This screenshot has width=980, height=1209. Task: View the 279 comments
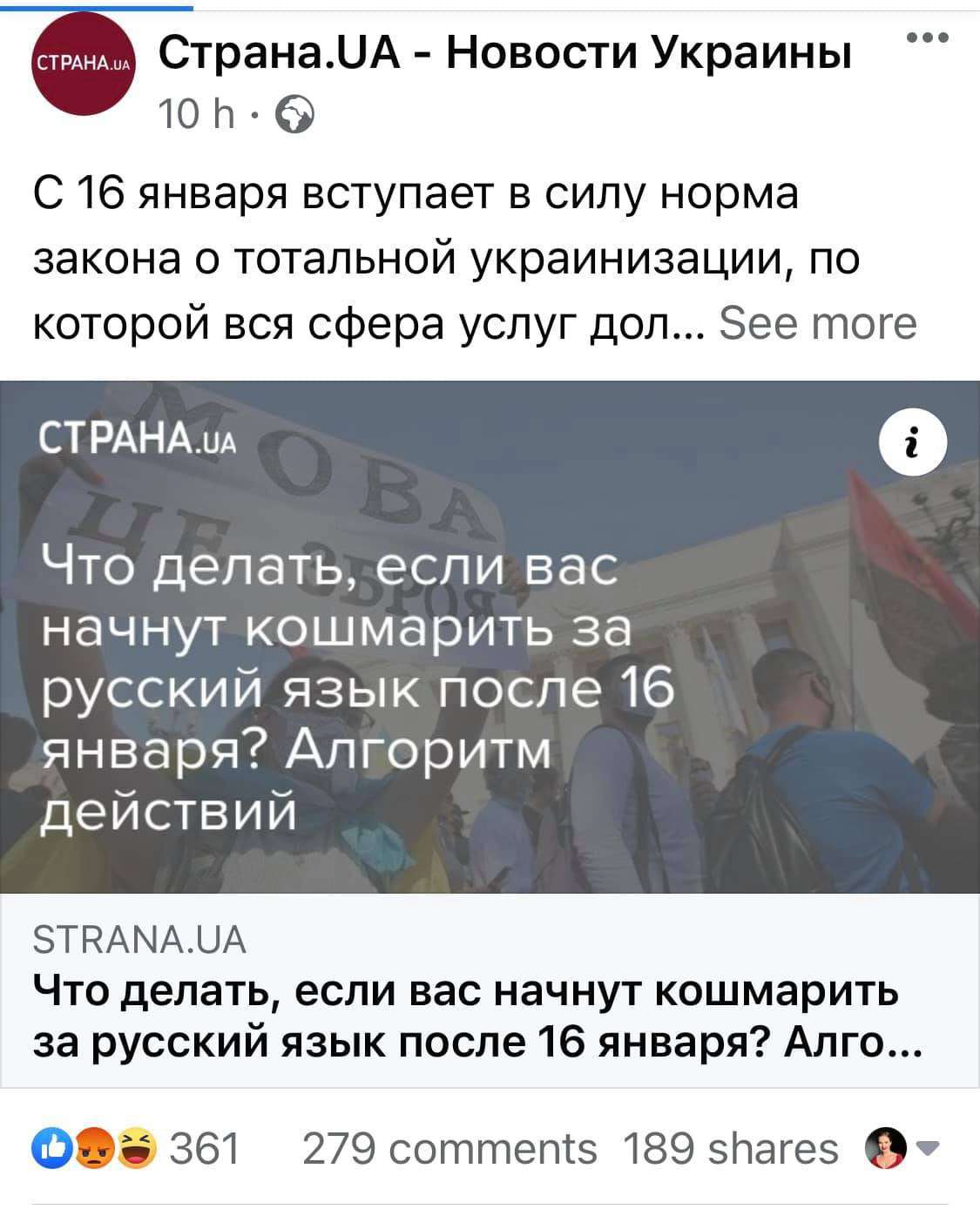pyautogui.click(x=446, y=1148)
